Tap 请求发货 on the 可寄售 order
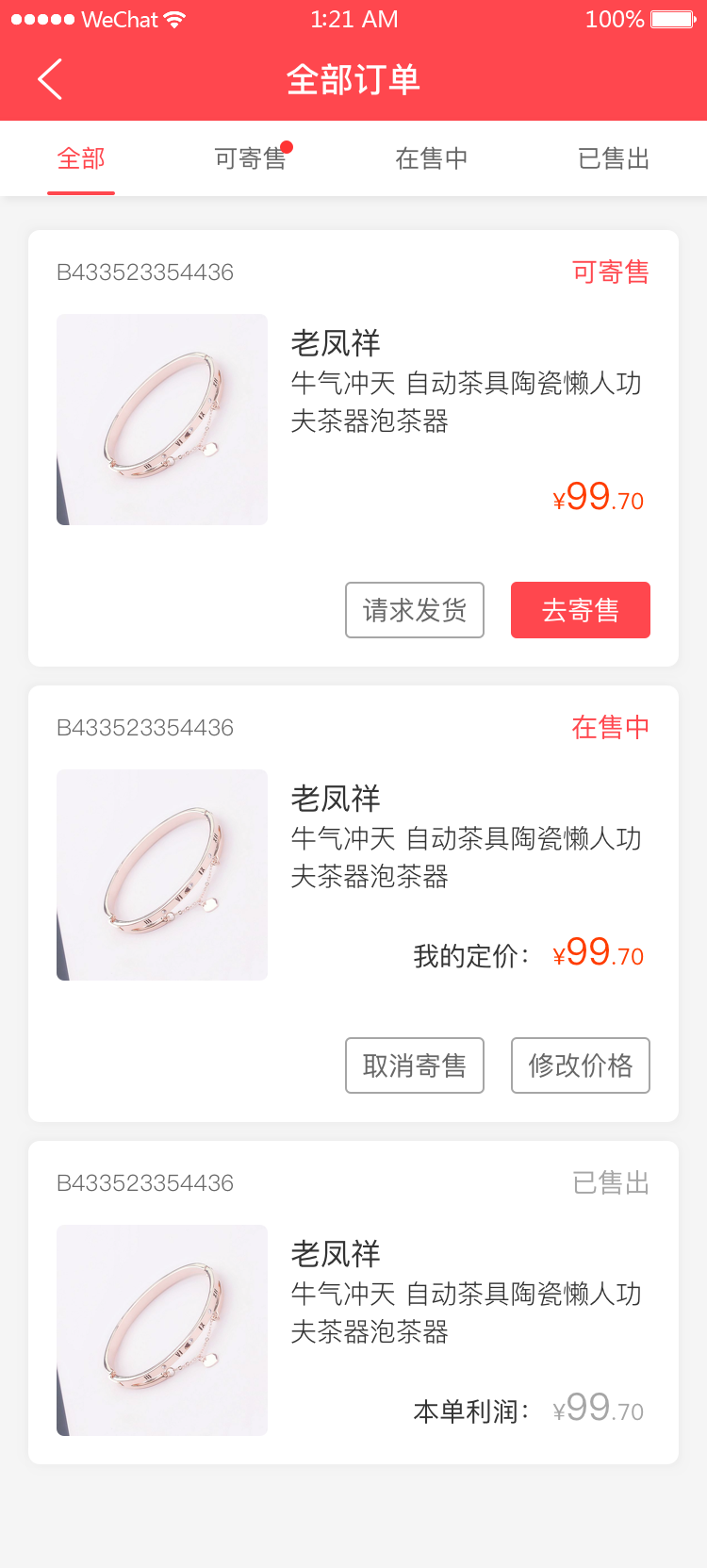The width and height of the screenshot is (707, 1568). coord(415,610)
